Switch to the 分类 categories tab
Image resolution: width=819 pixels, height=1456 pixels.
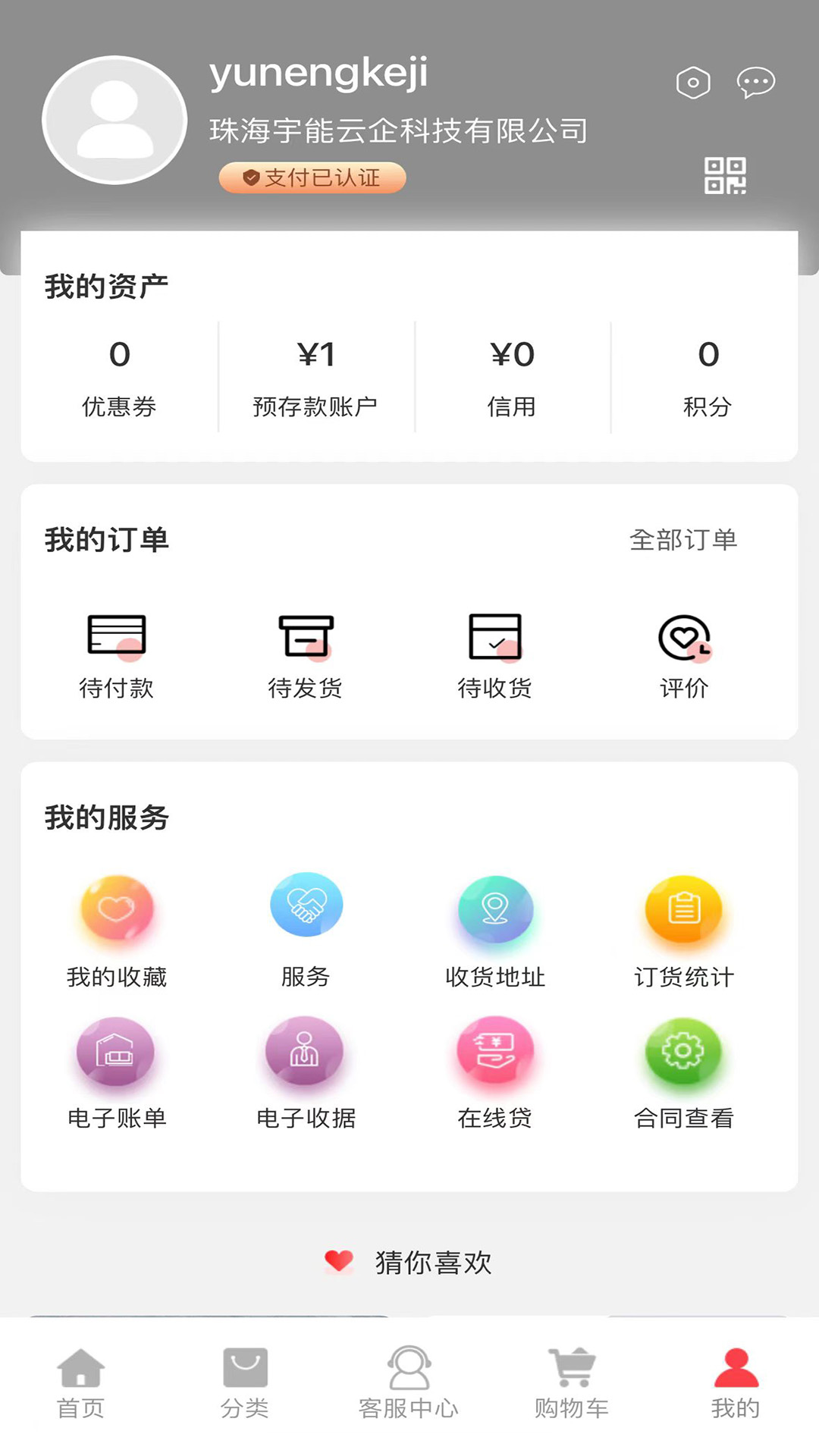click(x=245, y=1383)
